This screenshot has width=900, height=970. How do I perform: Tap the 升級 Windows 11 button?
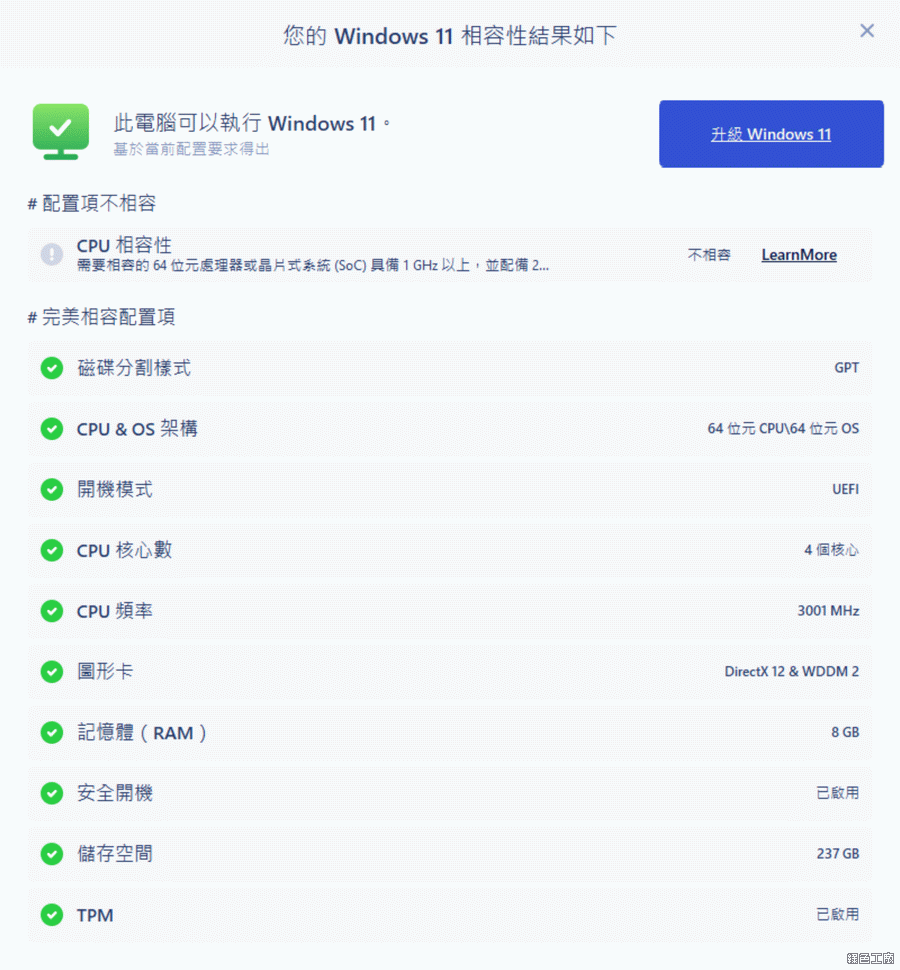(x=771, y=134)
